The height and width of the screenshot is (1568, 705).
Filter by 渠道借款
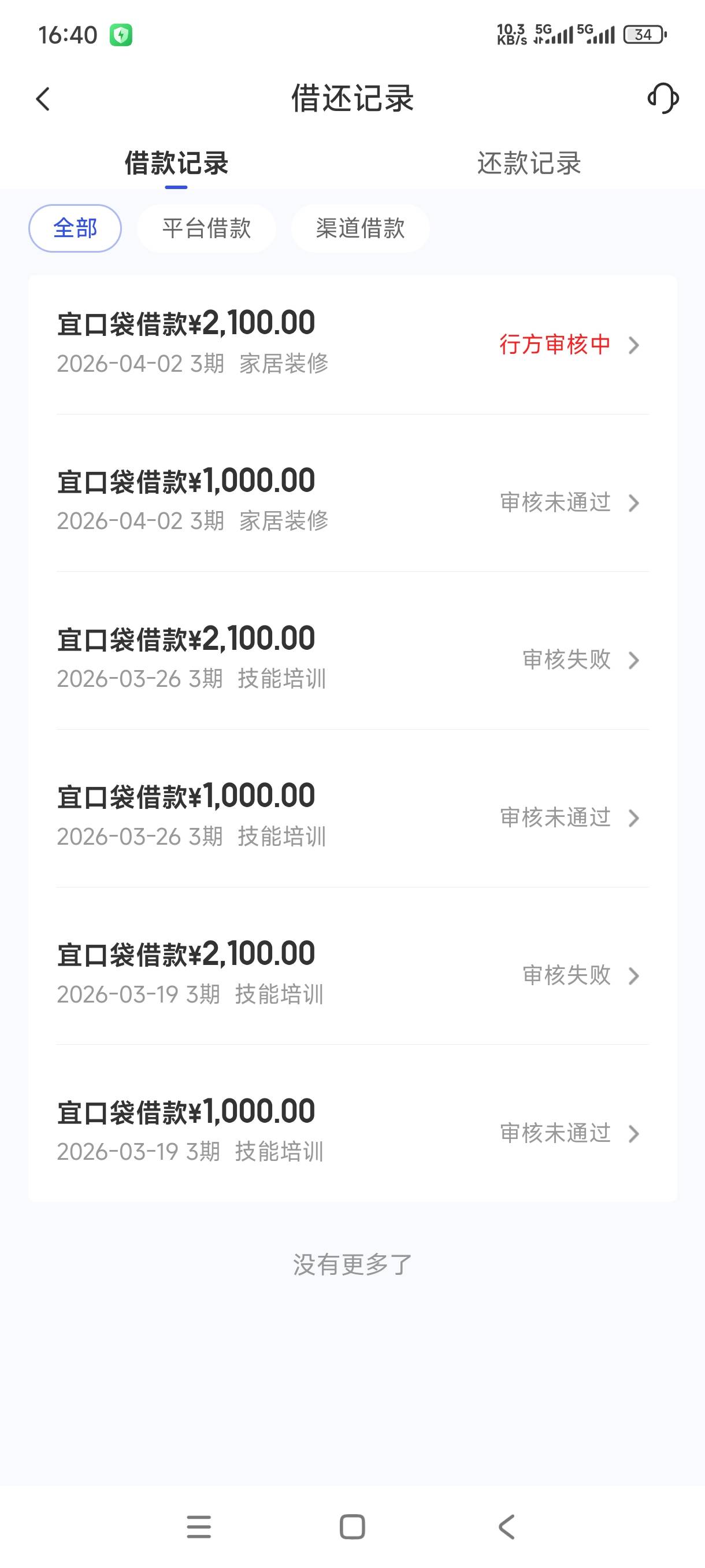pyautogui.click(x=360, y=228)
